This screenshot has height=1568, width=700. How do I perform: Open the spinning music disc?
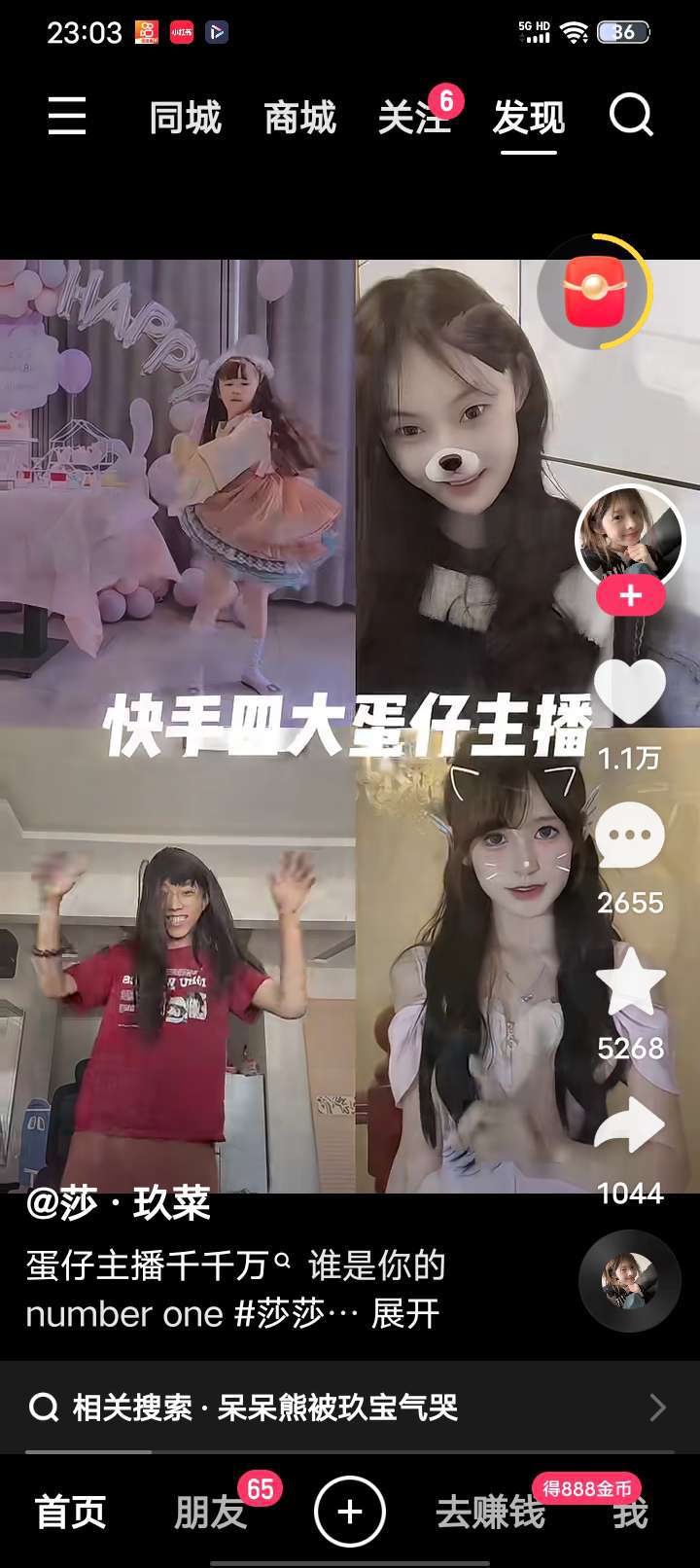(x=630, y=1281)
